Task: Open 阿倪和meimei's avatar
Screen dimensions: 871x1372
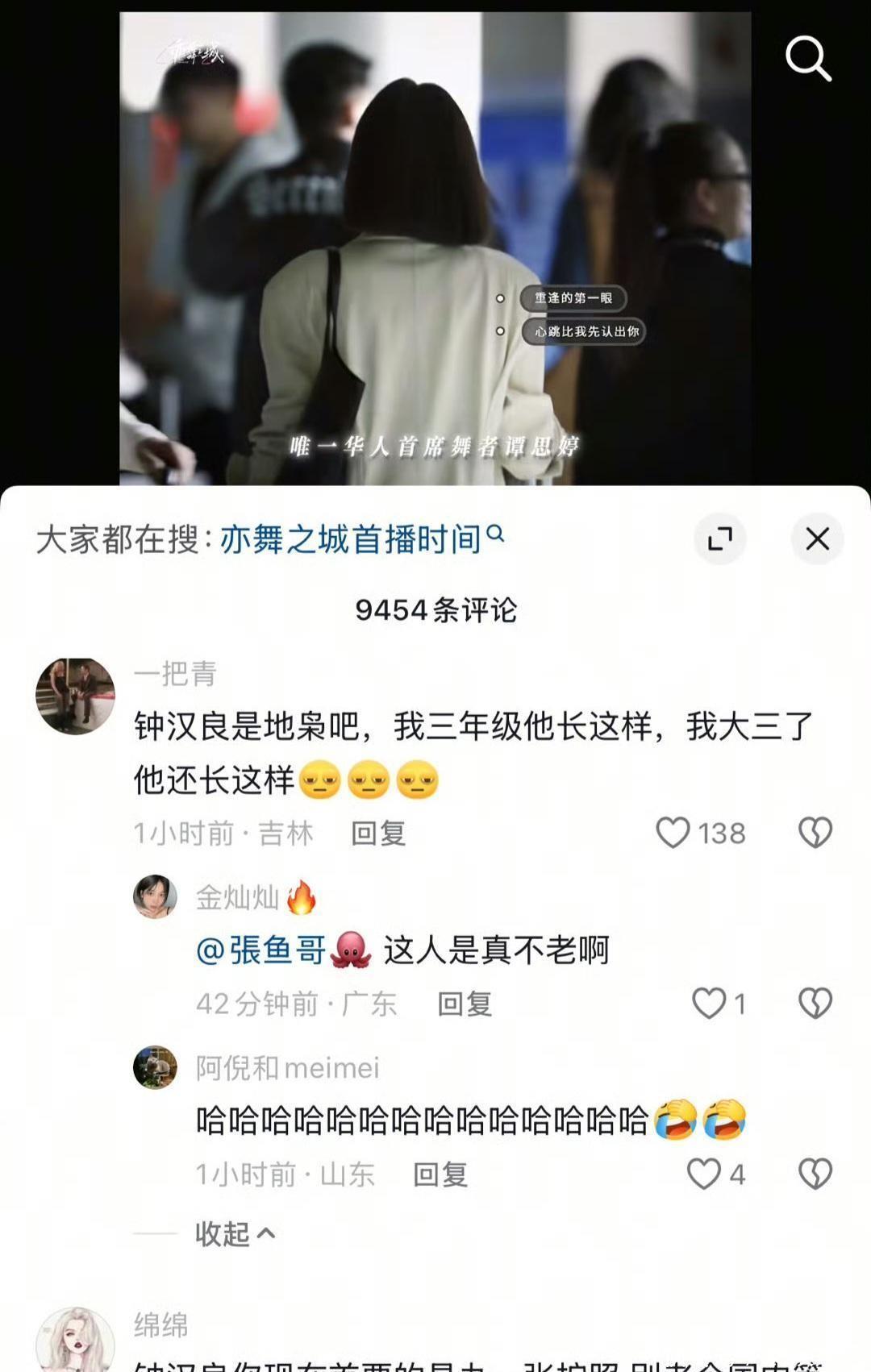Action: [155, 1067]
